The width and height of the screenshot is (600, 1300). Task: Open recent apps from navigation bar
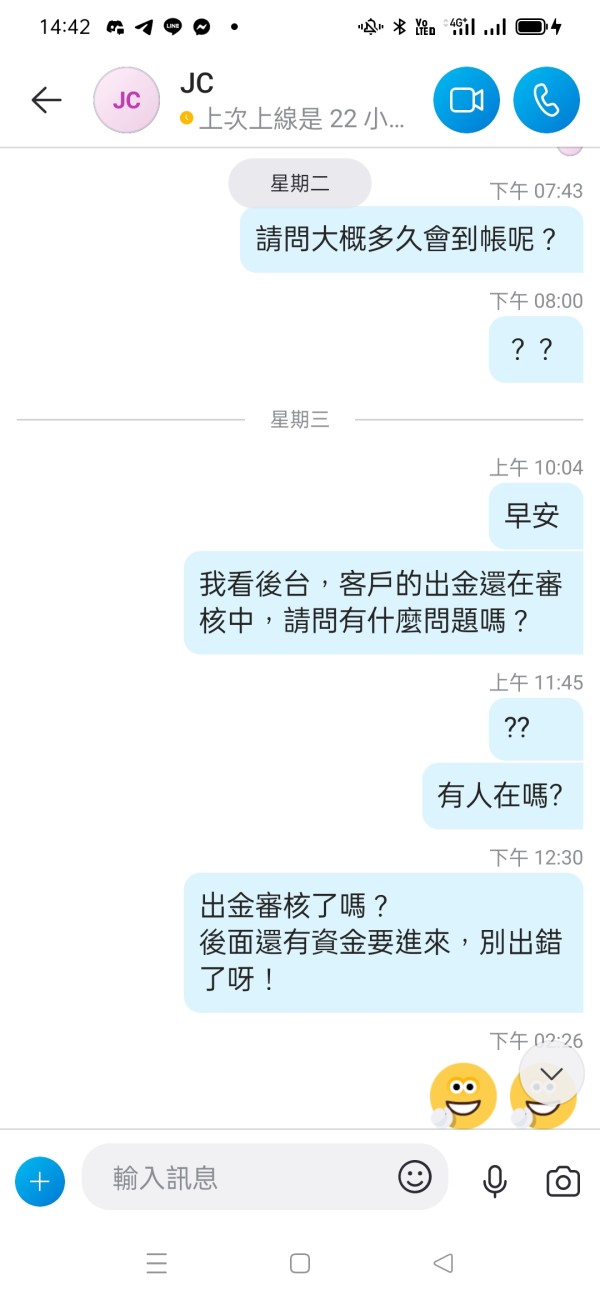click(157, 1263)
